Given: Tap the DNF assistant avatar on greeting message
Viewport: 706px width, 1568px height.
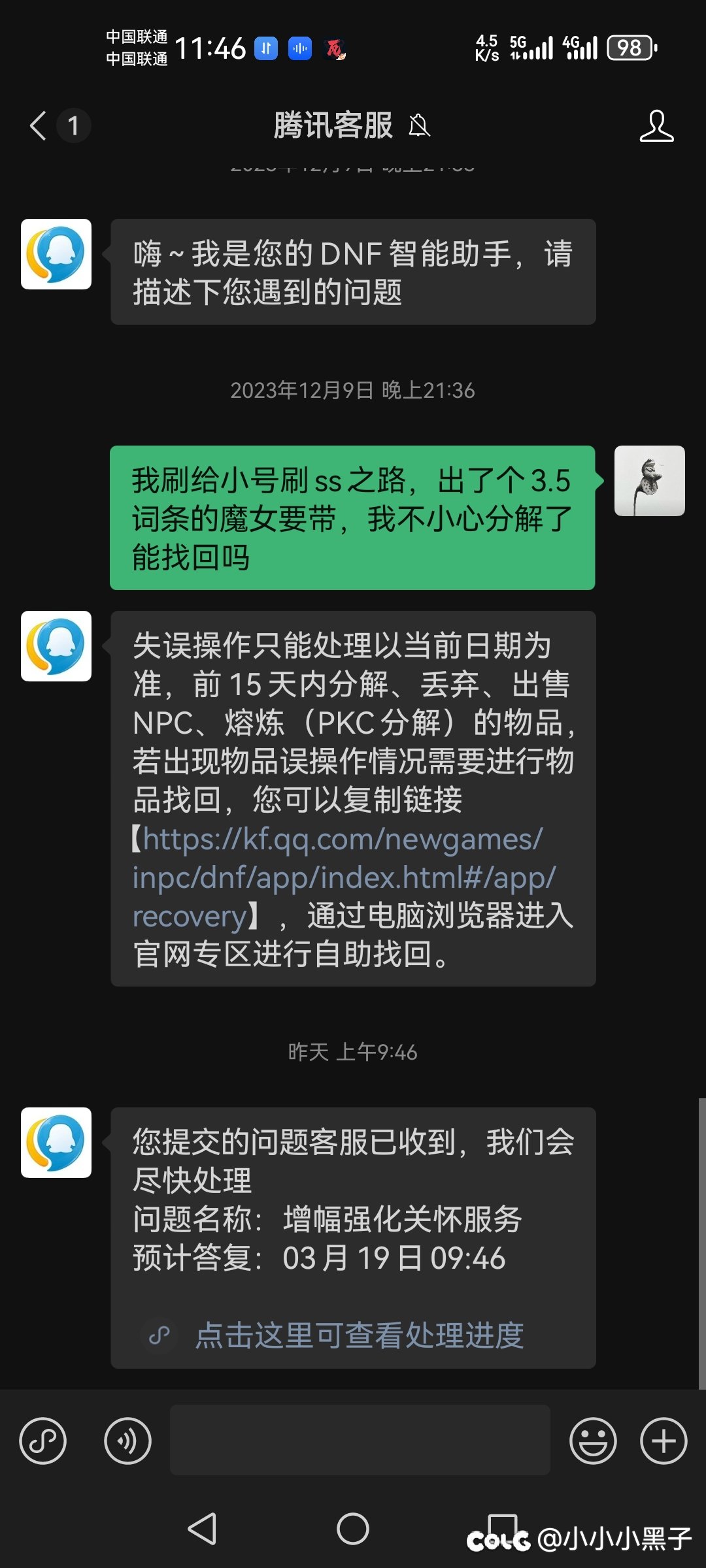Looking at the screenshot, I should pyautogui.click(x=56, y=254).
